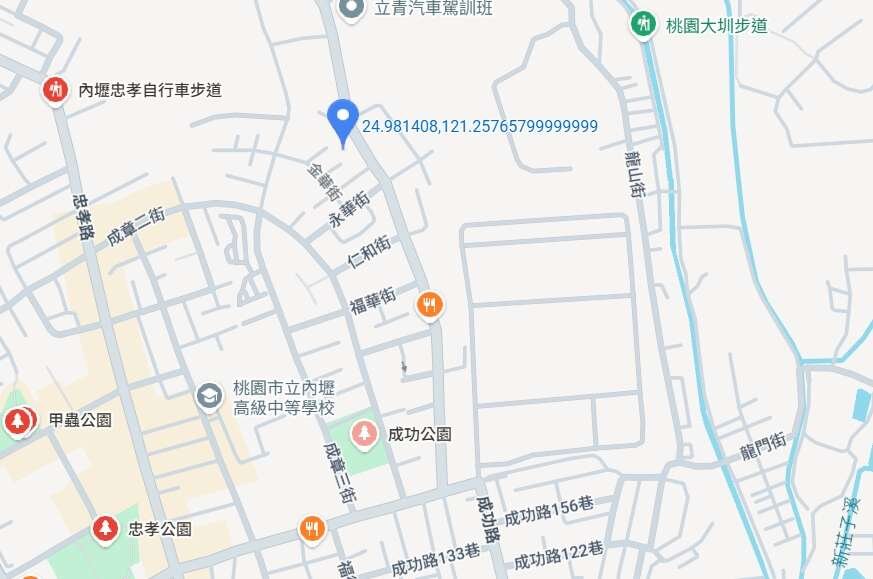Tap 甲蟲公園 park marker

[x=18, y=421]
